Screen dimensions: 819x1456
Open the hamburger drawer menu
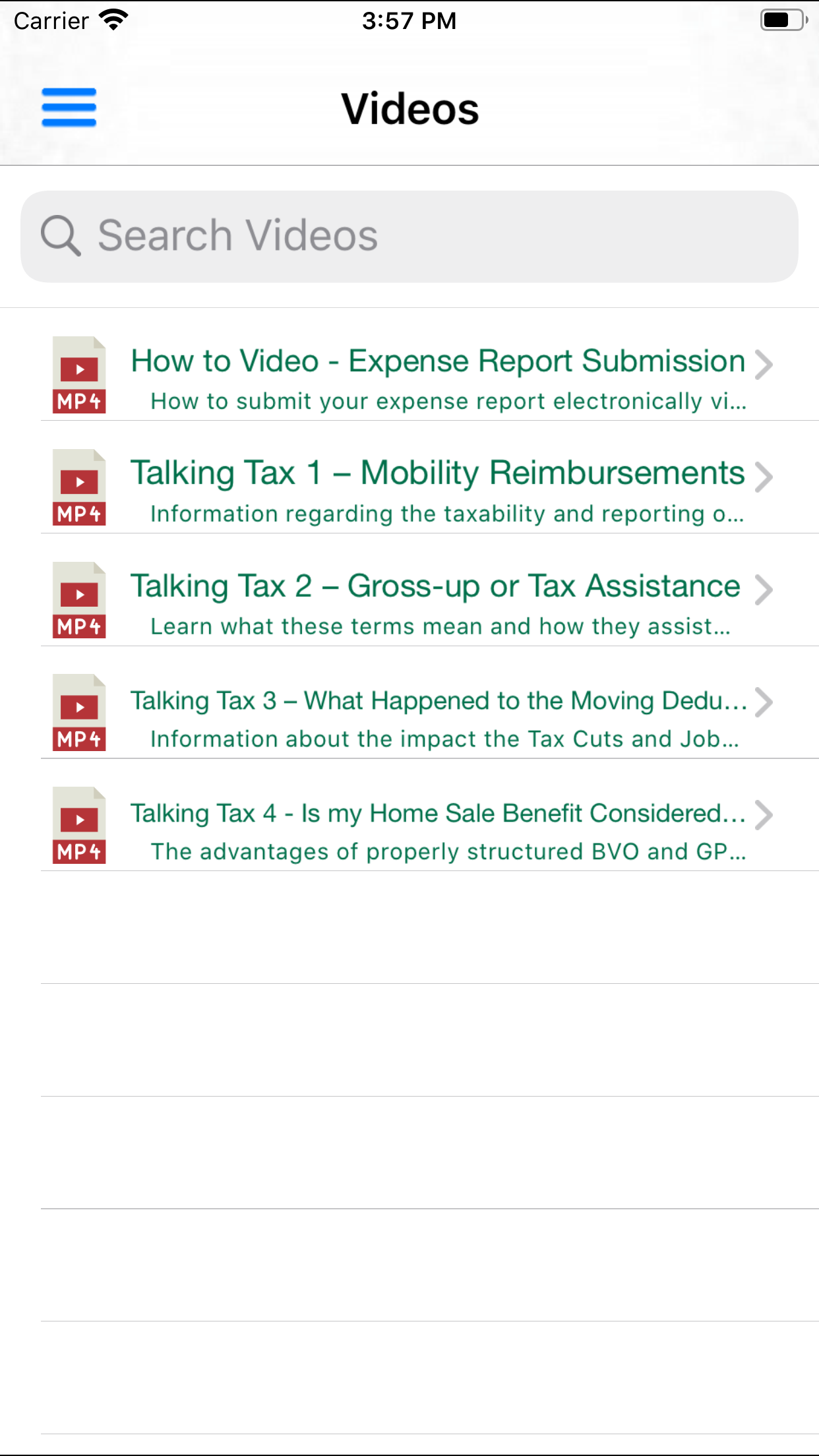tap(69, 107)
